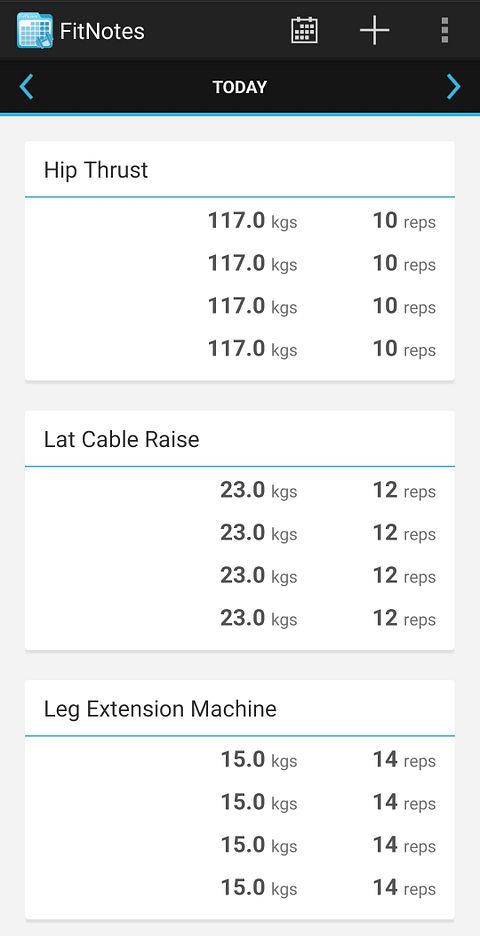
Task: Open the Leg Extension Machine card
Action: point(239,800)
